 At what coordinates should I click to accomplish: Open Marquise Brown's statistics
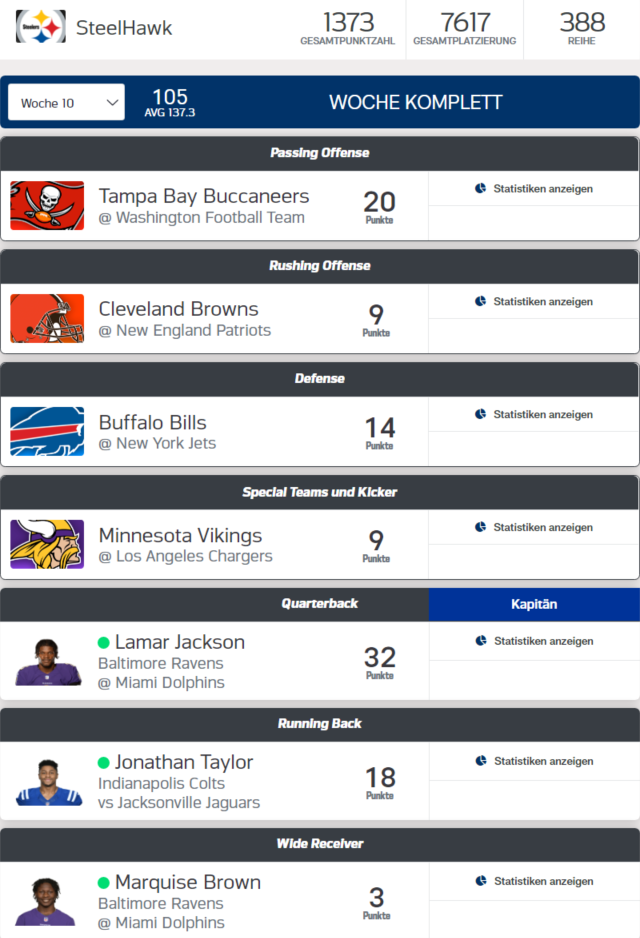pyautogui.click(x=534, y=881)
